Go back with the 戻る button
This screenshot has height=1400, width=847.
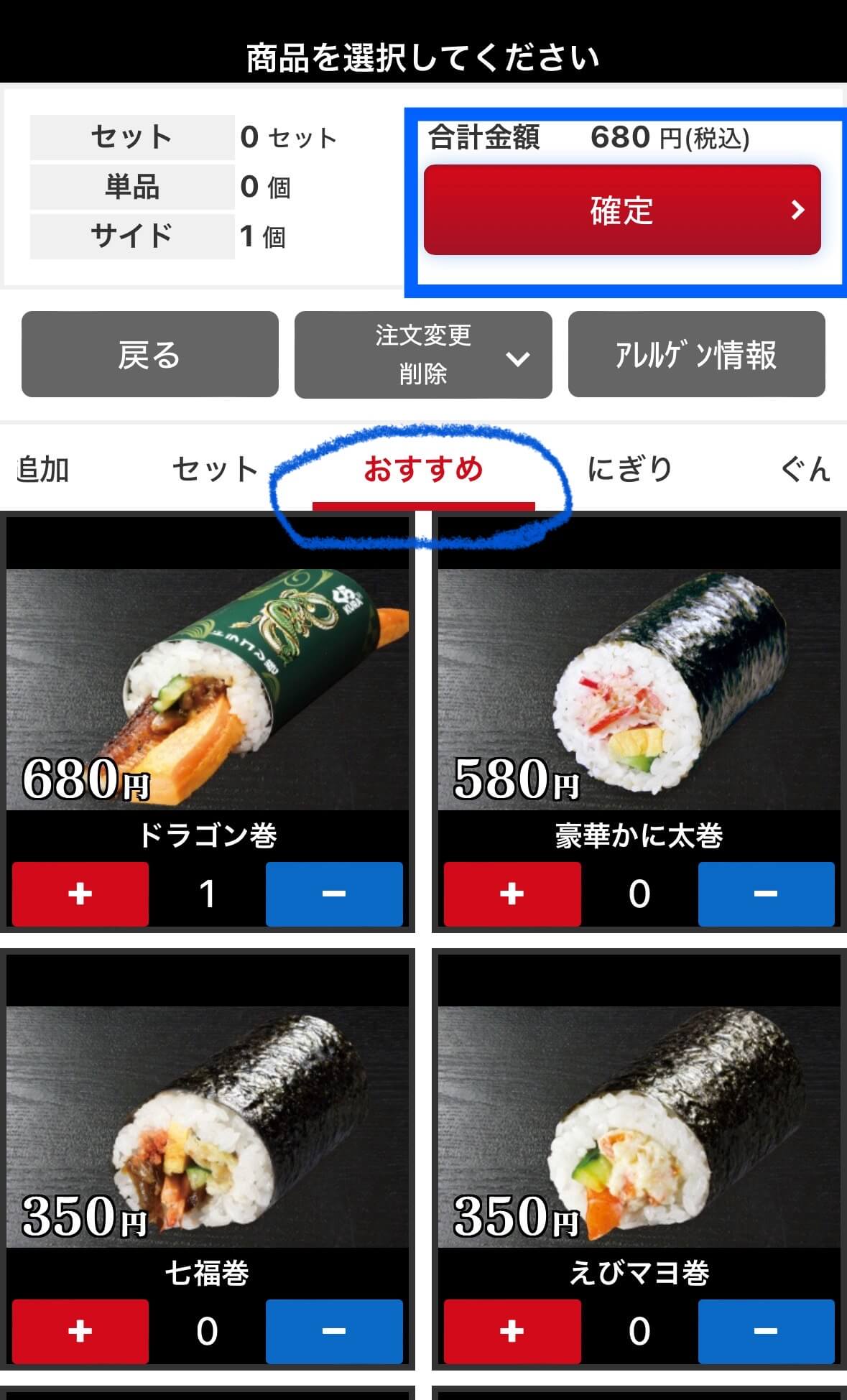149,354
